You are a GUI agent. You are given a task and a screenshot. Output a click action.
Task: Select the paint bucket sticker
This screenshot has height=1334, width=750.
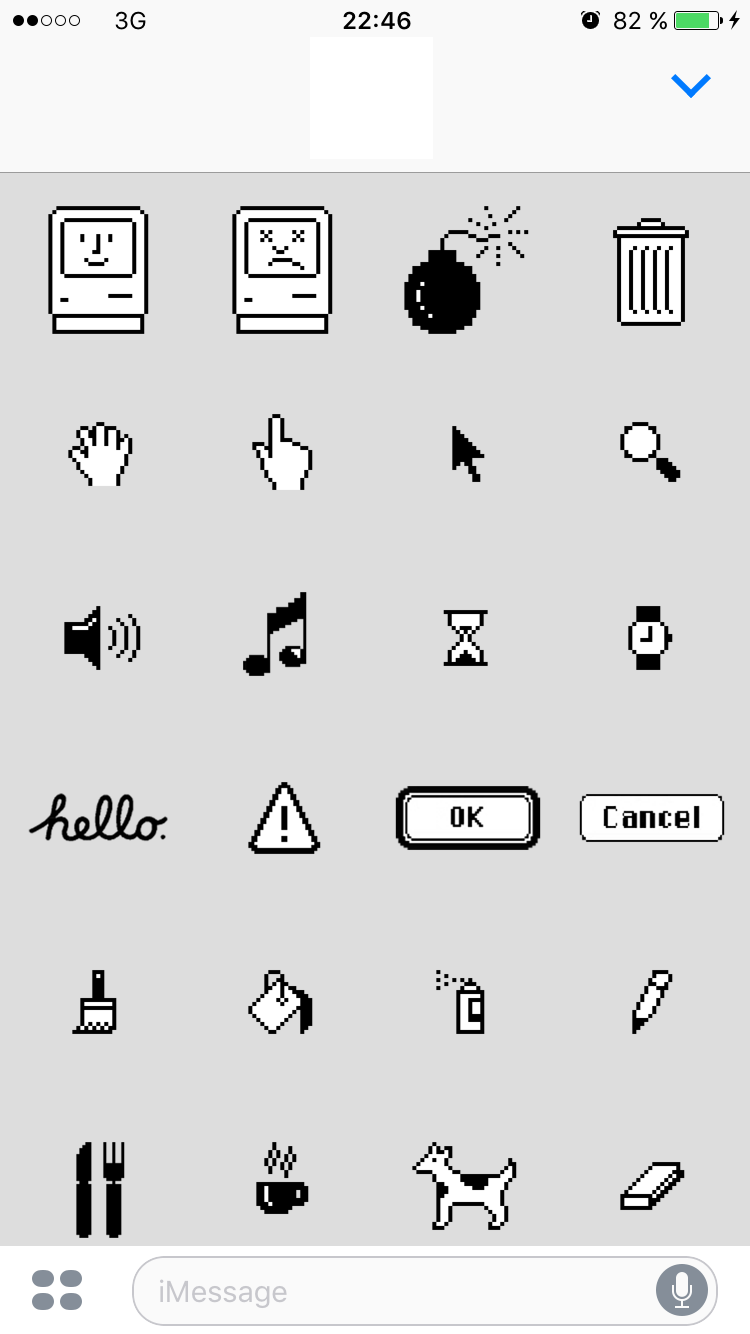tap(281, 1002)
